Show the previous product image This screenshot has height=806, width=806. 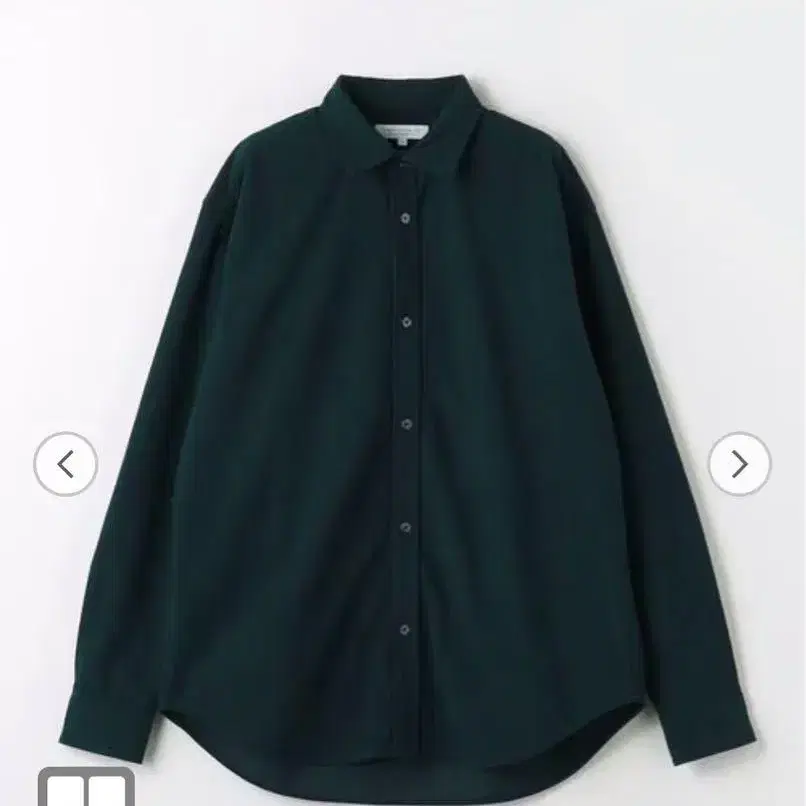pos(65,464)
